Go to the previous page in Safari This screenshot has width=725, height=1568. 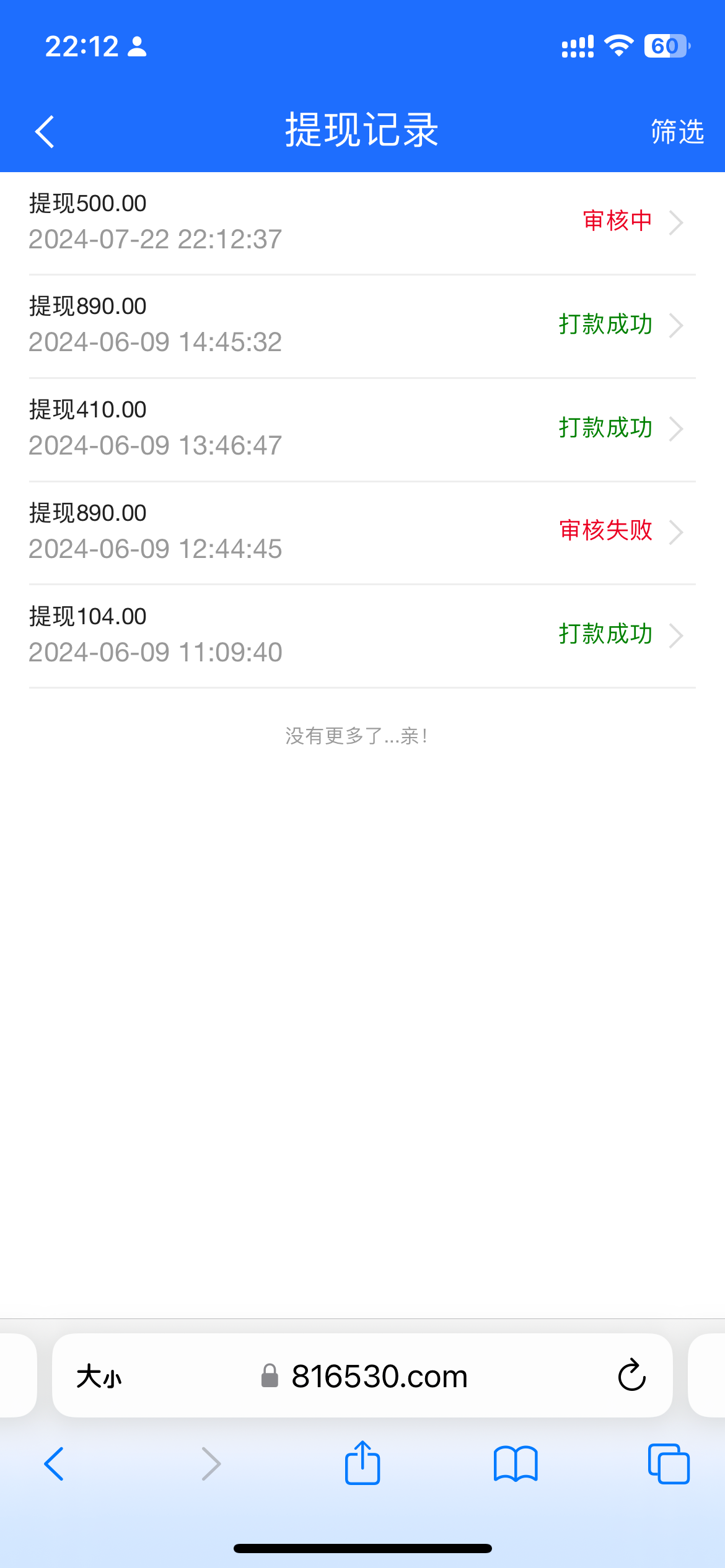pos(54,1464)
